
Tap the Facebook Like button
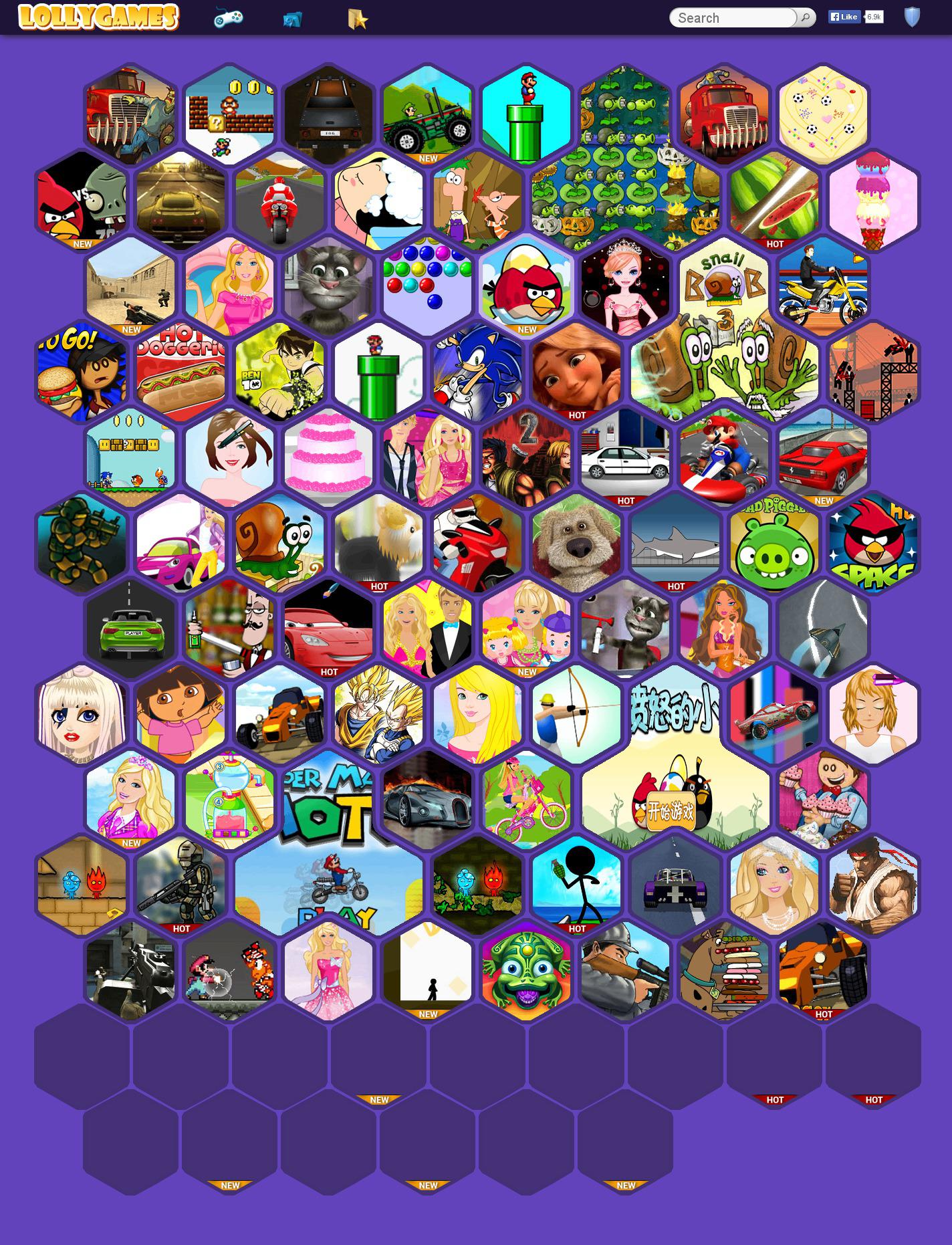pyautogui.click(x=844, y=17)
